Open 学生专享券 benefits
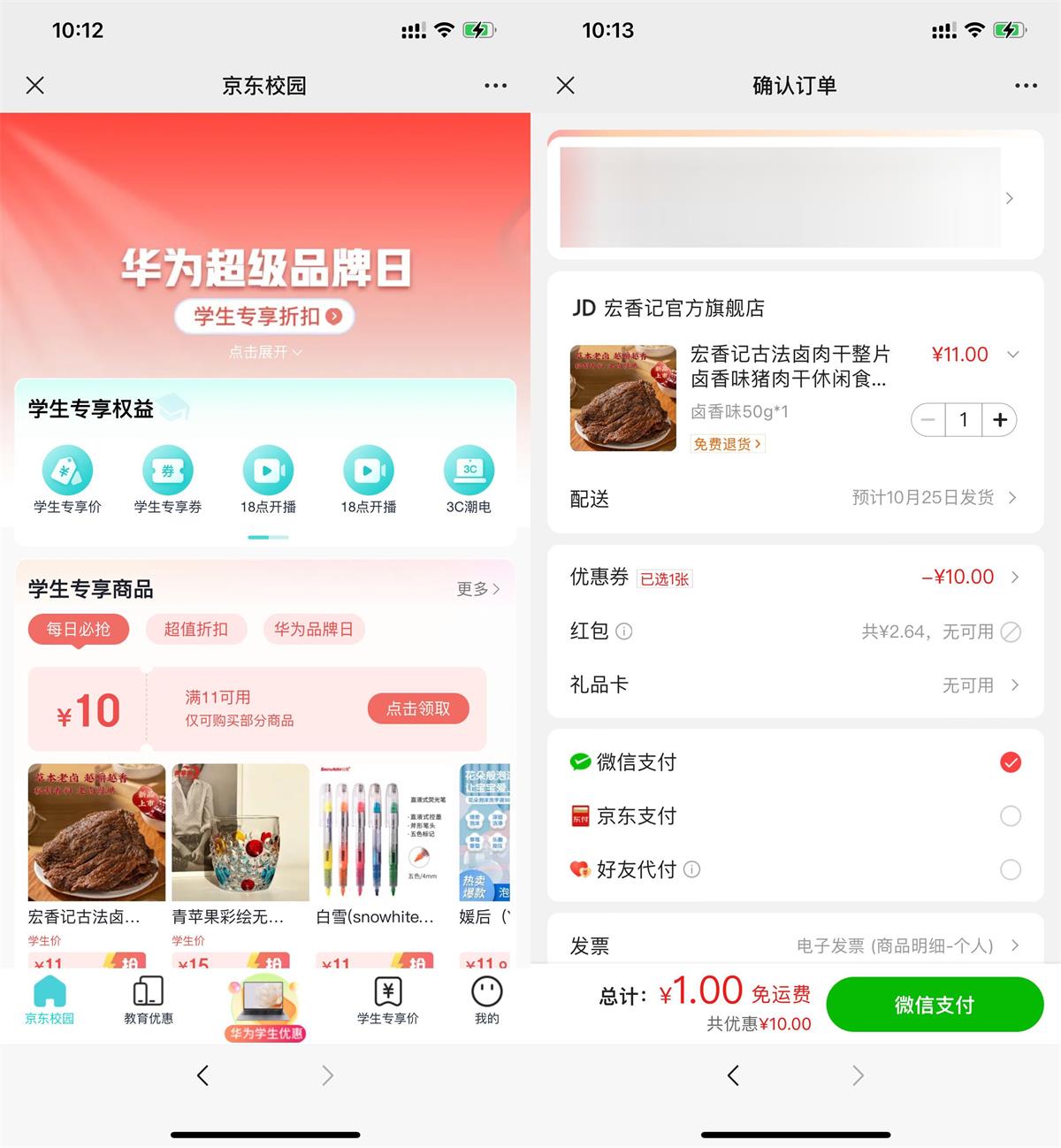This screenshot has height=1148, width=1061. (168, 480)
